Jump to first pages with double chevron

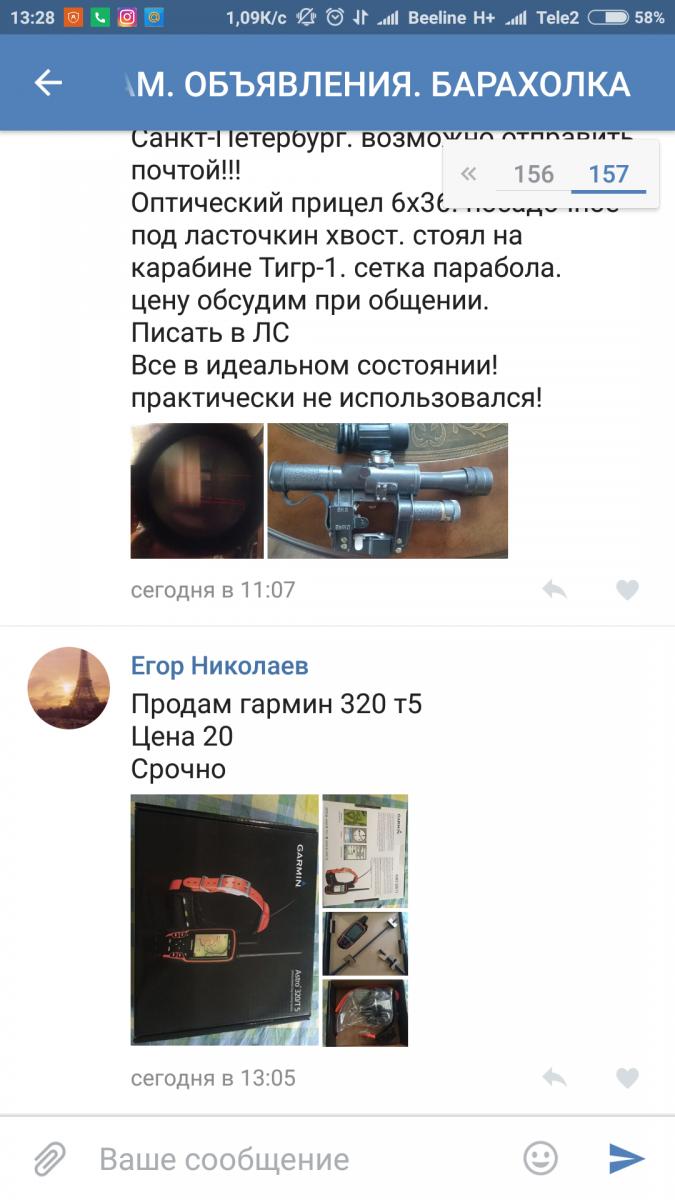(x=468, y=174)
